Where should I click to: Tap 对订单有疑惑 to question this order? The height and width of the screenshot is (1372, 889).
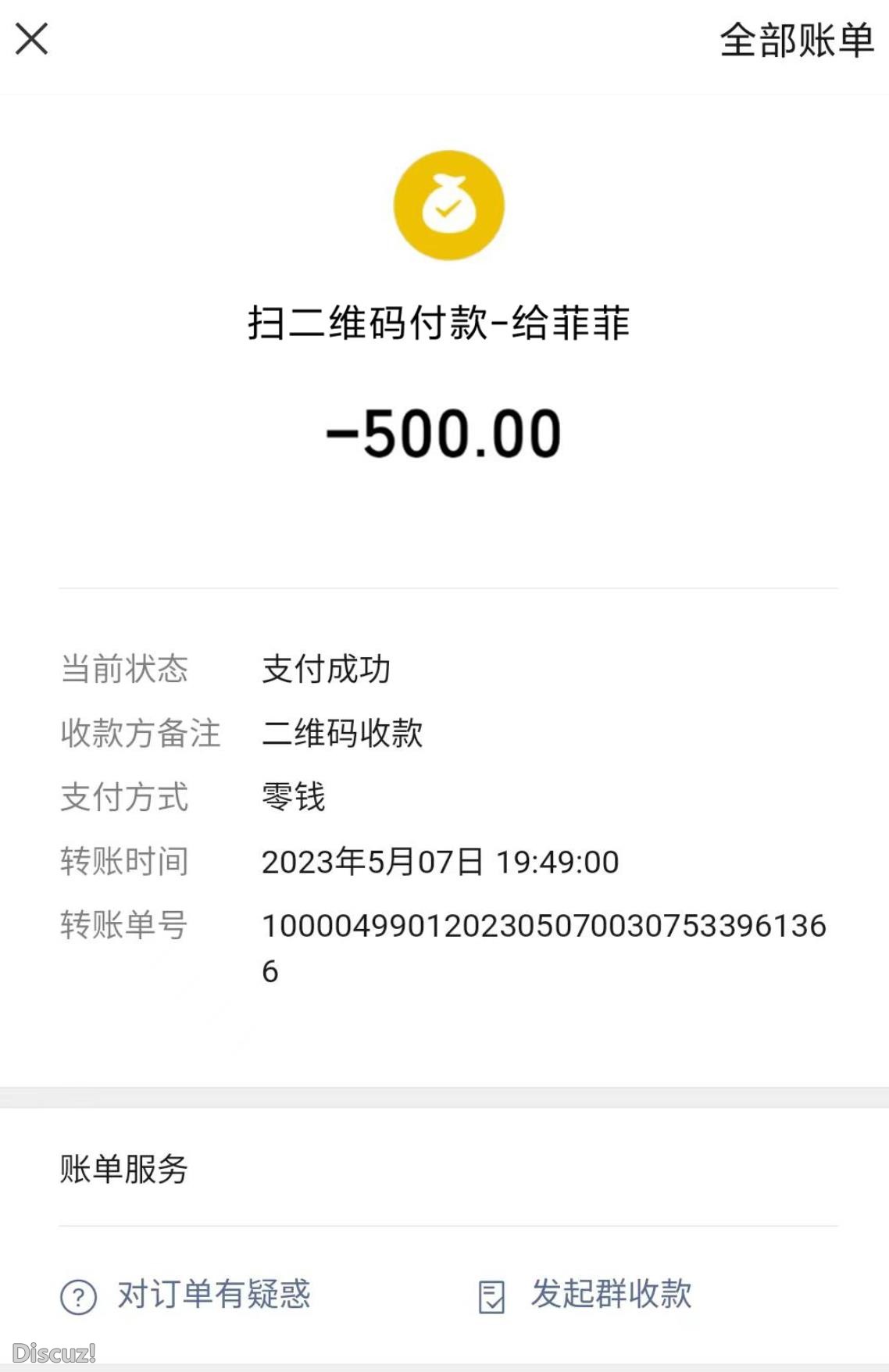point(213,1295)
